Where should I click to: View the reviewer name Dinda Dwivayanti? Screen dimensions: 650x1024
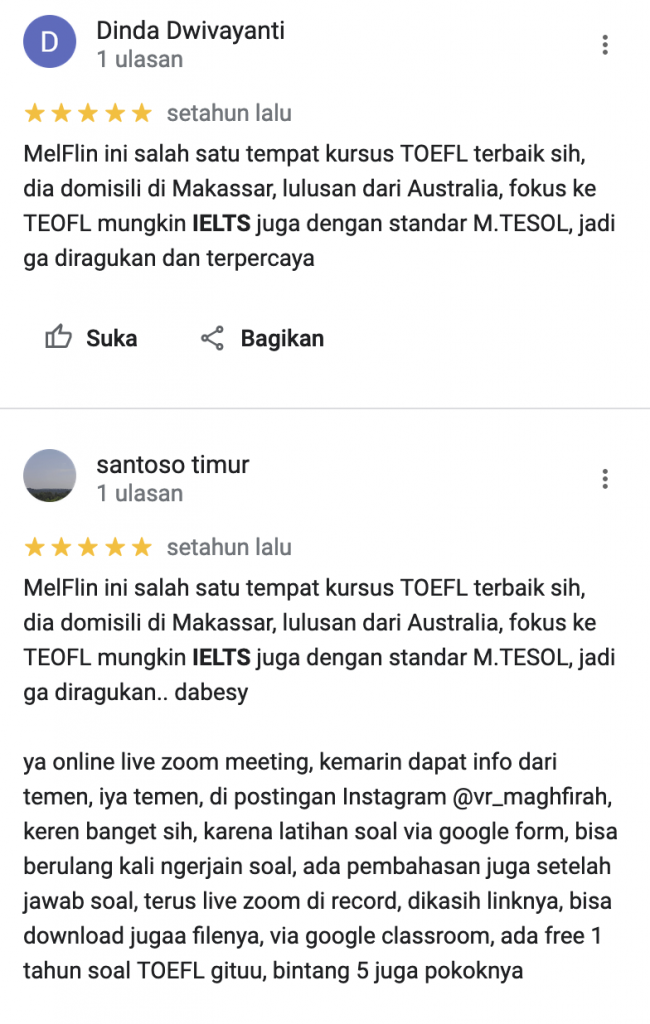(190, 31)
